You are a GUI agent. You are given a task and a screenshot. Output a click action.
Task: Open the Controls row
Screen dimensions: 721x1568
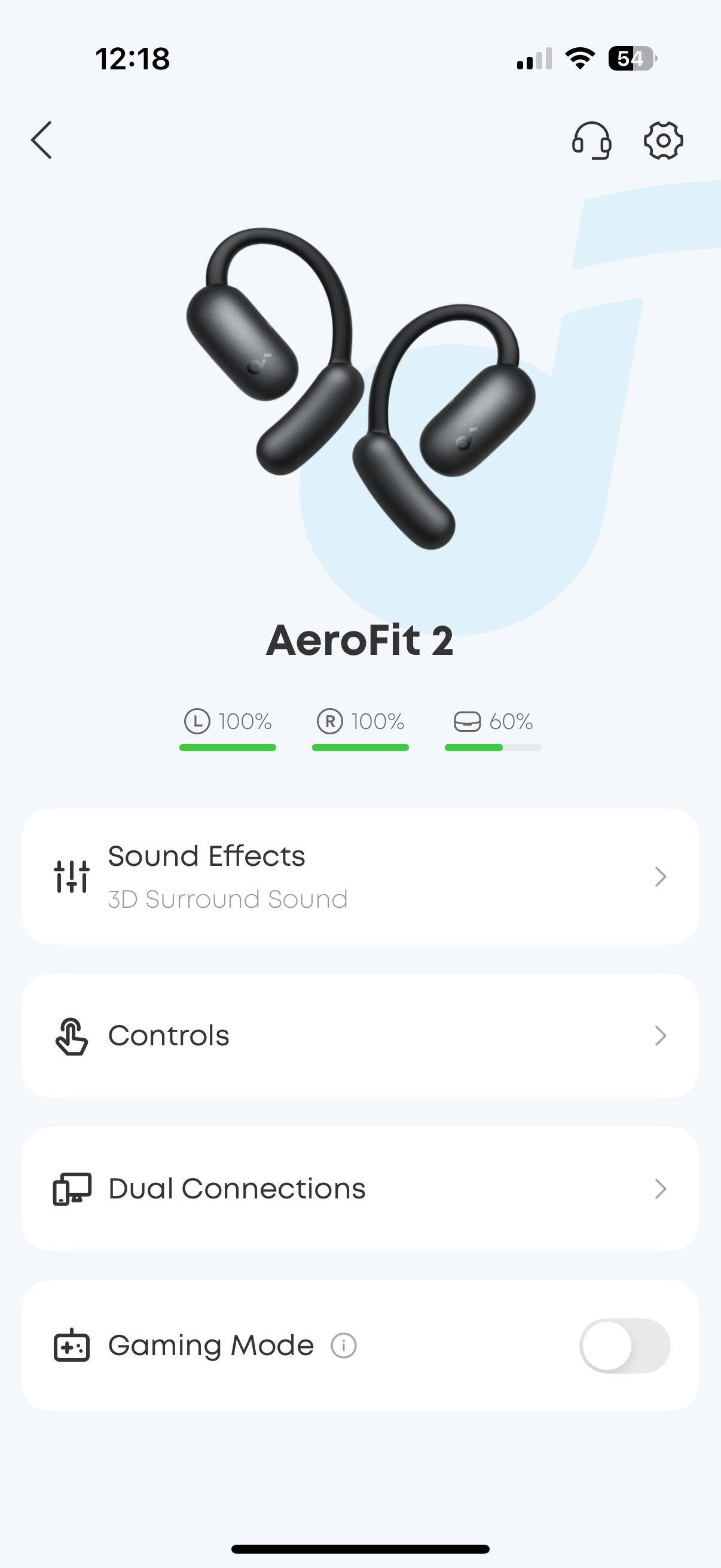click(x=360, y=1035)
